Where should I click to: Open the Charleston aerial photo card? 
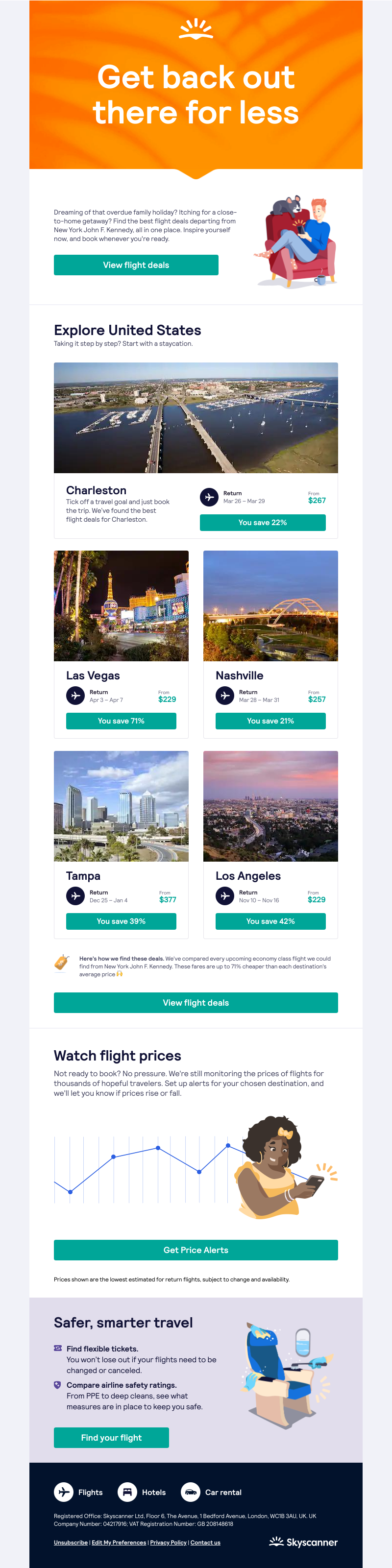click(x=196, y=417)
